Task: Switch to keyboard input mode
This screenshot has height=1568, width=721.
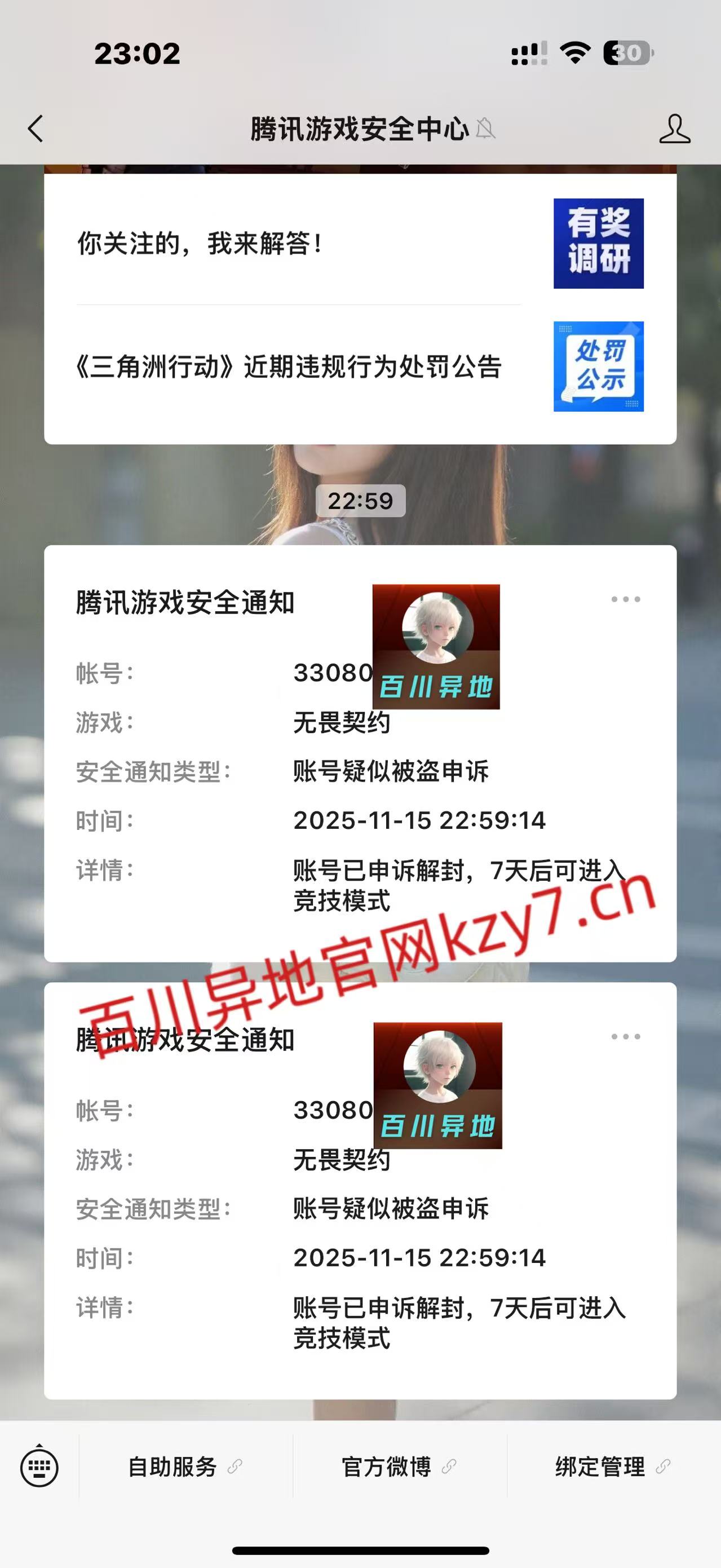Action: 39,1467
